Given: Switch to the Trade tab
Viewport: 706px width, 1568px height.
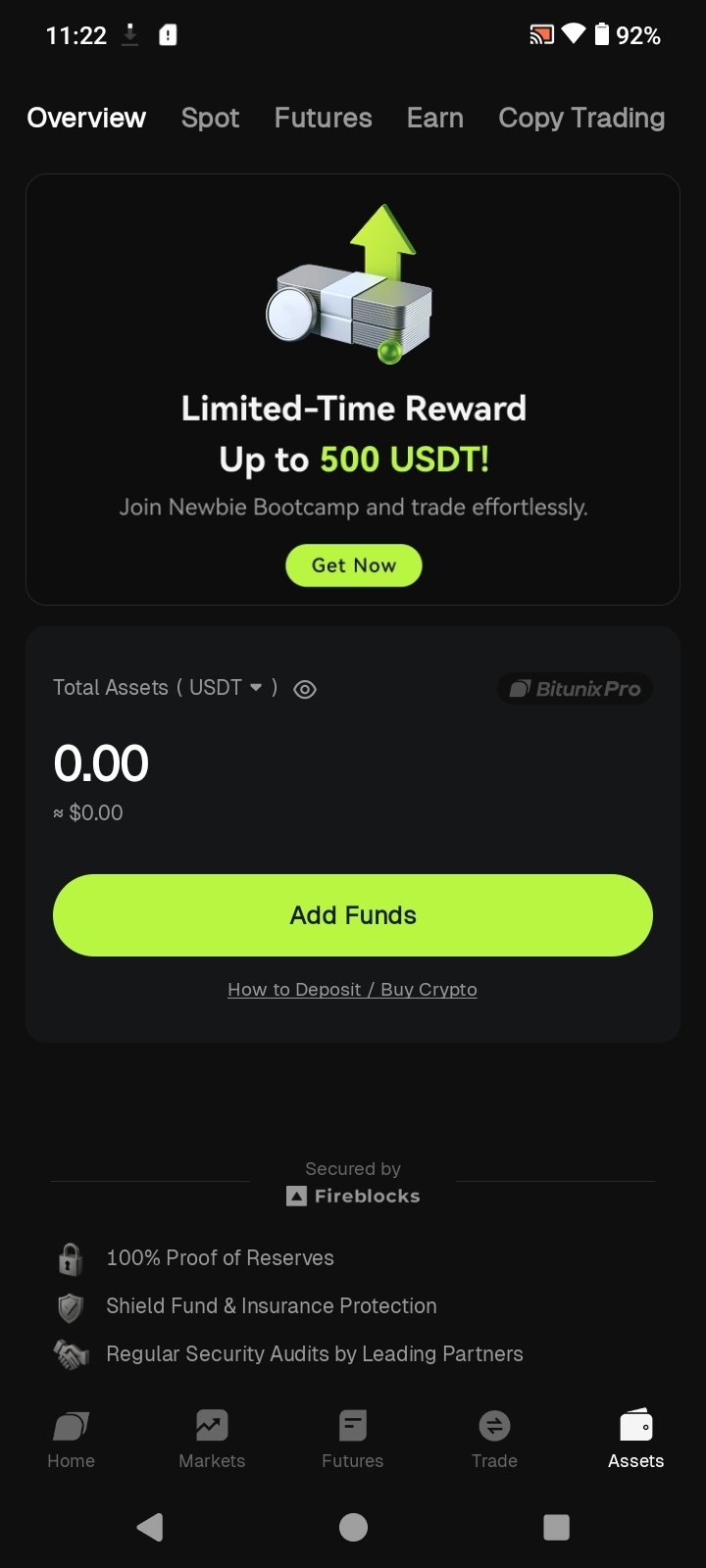Looking at the screenshot, I should tap(494, 1439).
